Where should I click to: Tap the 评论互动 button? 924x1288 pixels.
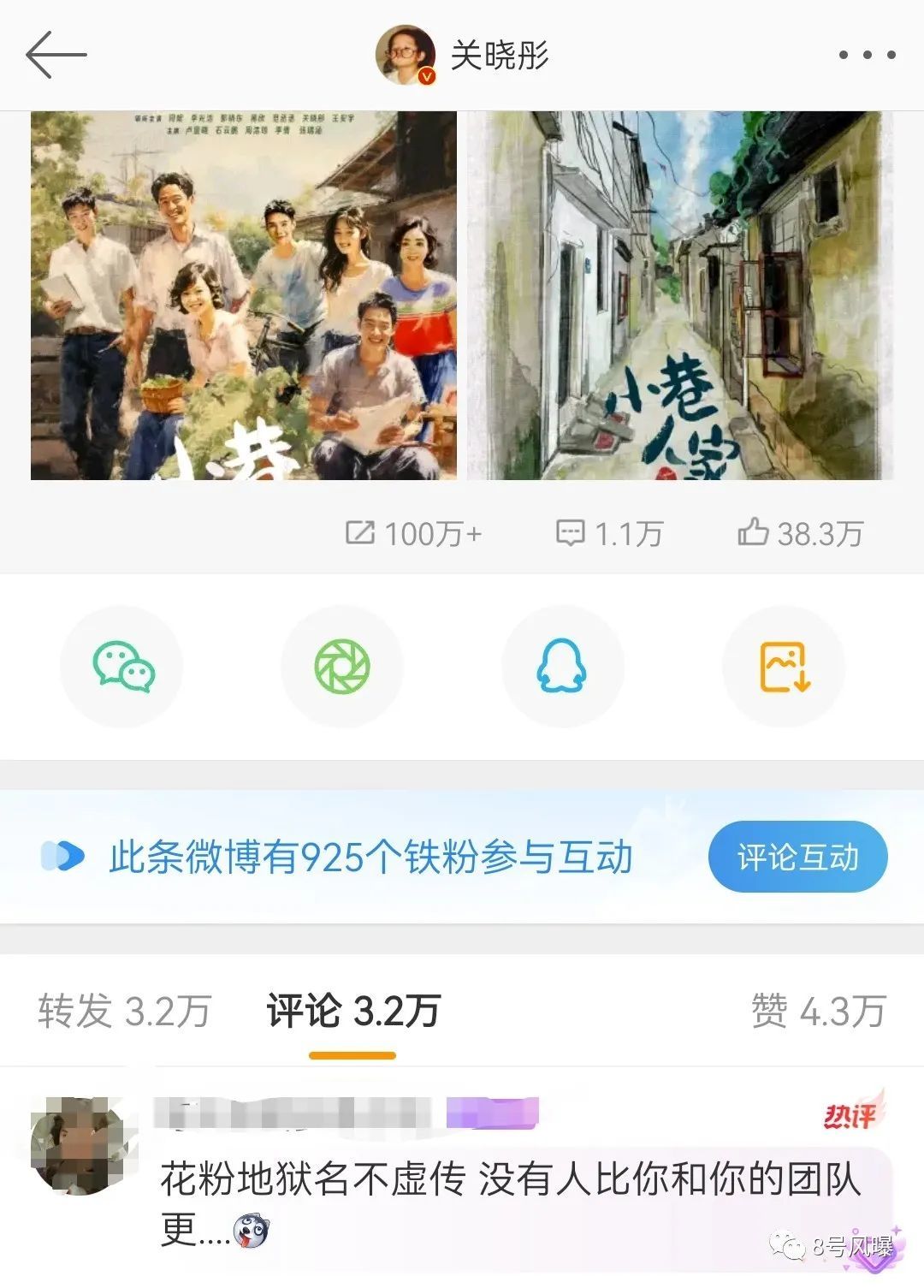pyautogui.click(x=797, y=857)
